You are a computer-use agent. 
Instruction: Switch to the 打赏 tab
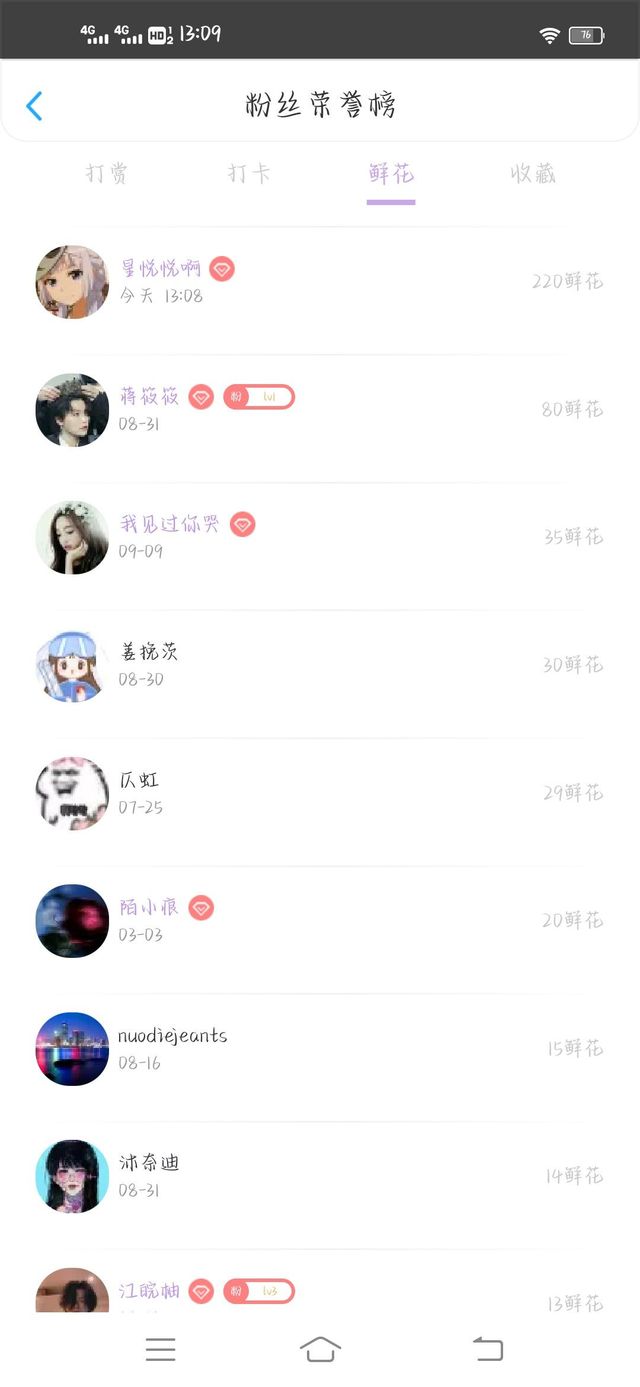point(107,174)
